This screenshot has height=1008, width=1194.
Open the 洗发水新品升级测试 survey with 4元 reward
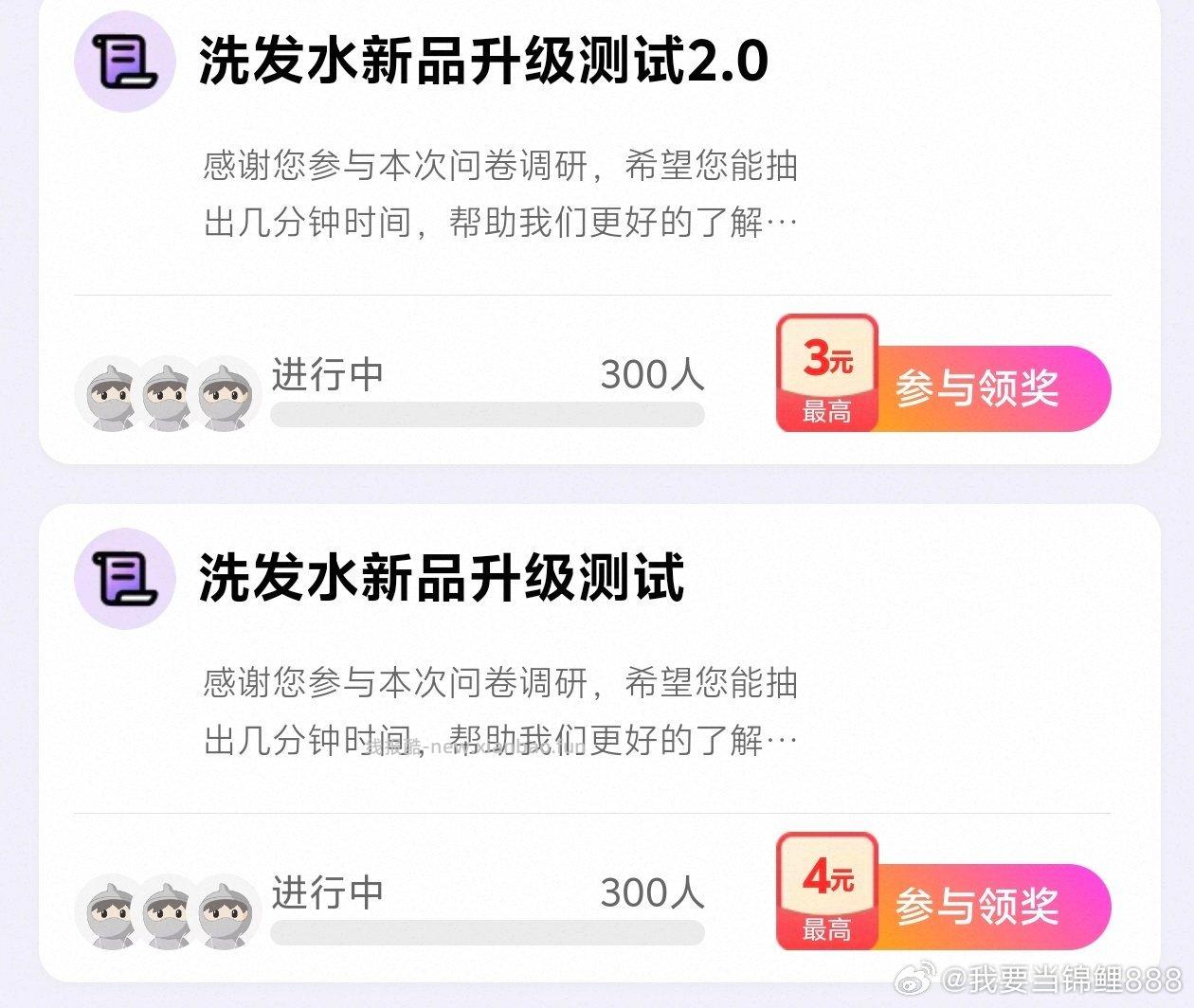click(x=441, y=578)
